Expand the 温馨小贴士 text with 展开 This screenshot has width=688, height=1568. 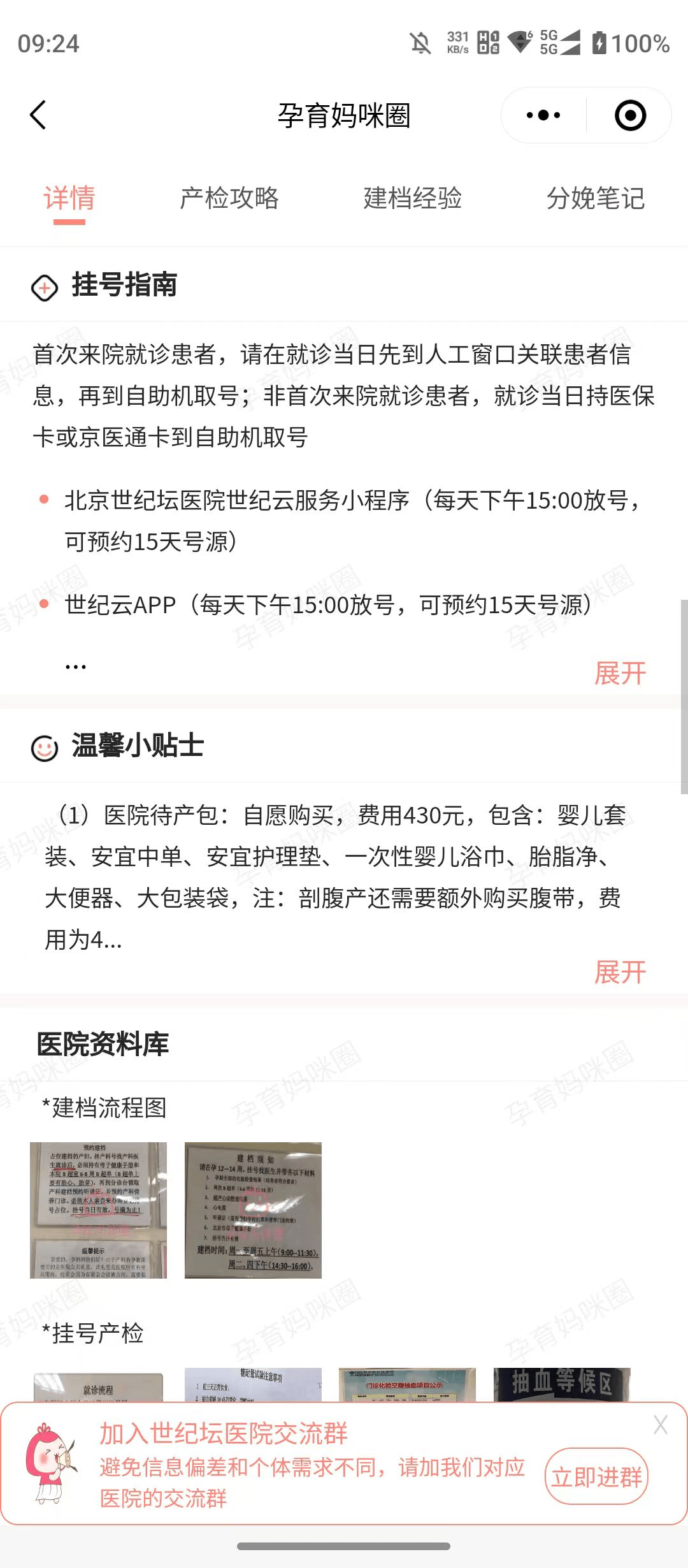[x=620, y=972]
